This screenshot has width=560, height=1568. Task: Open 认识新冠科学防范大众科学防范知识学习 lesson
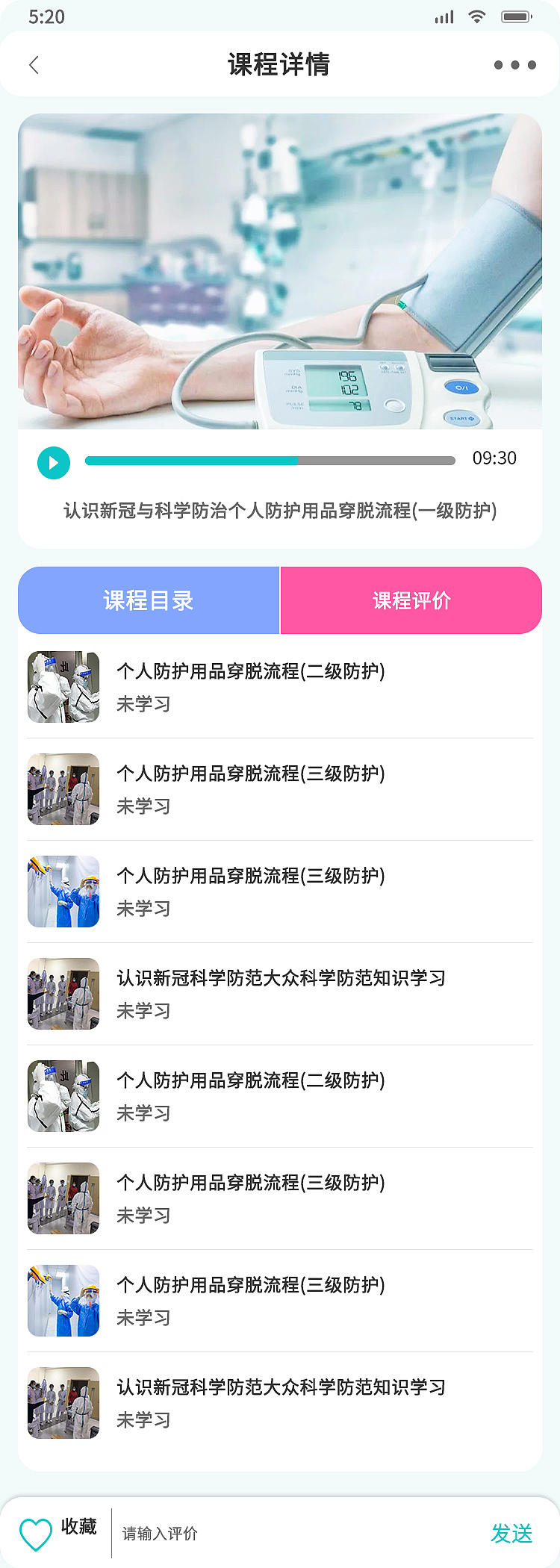pyautogui.click(x=281, y=978)
